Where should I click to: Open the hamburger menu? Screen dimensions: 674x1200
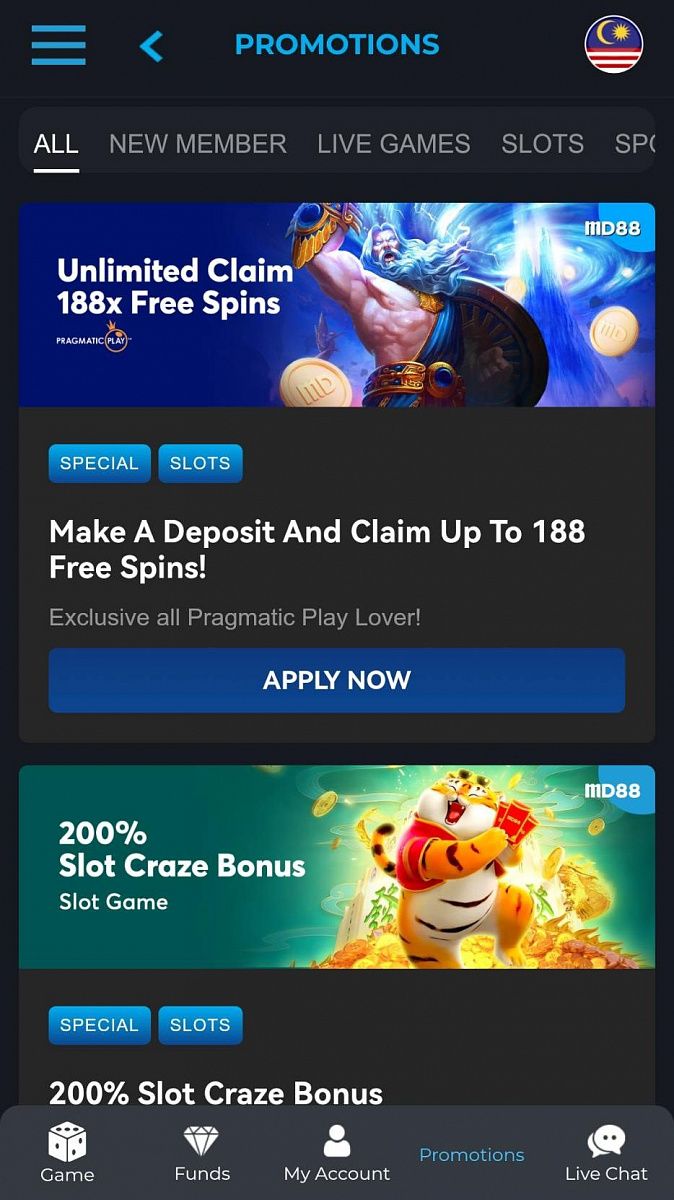[58, 45]
